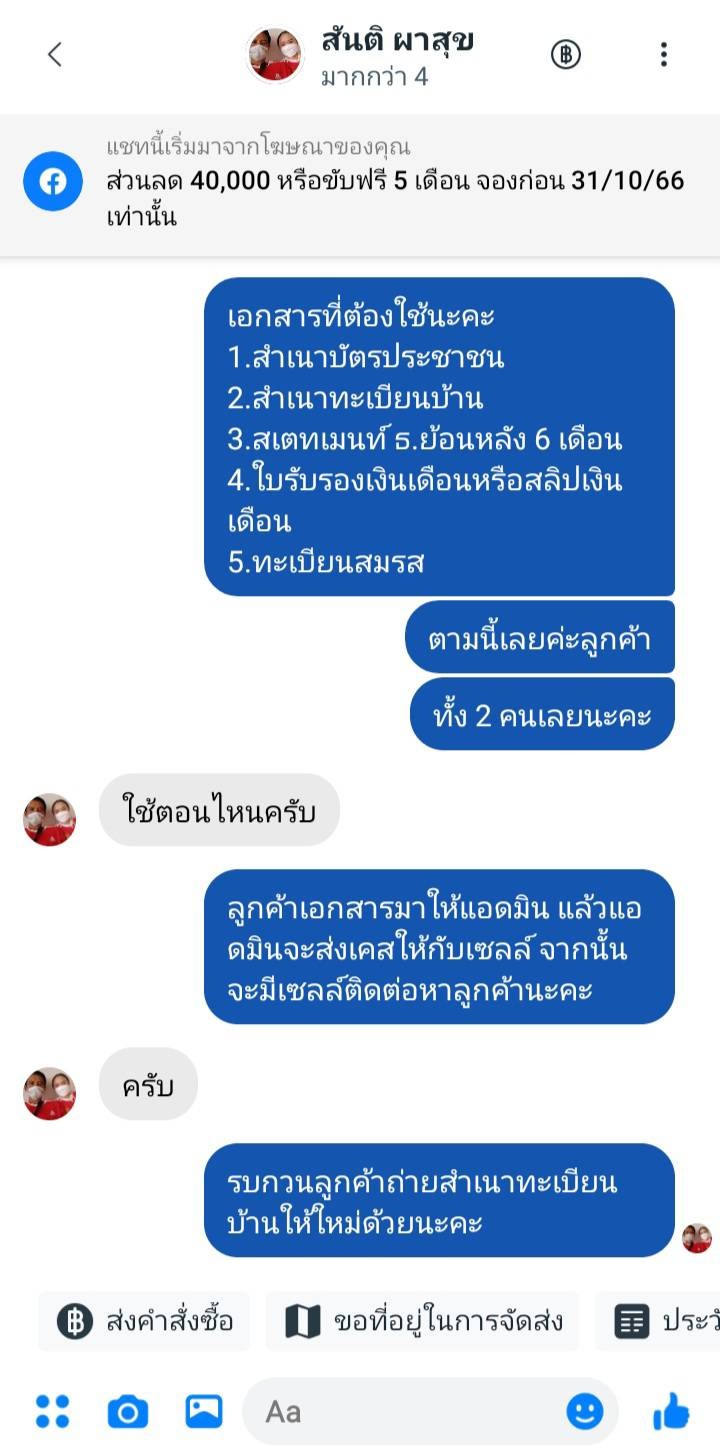Tap the baht payment icon in header
The image size is (720, 1452).
coord(566,54)
